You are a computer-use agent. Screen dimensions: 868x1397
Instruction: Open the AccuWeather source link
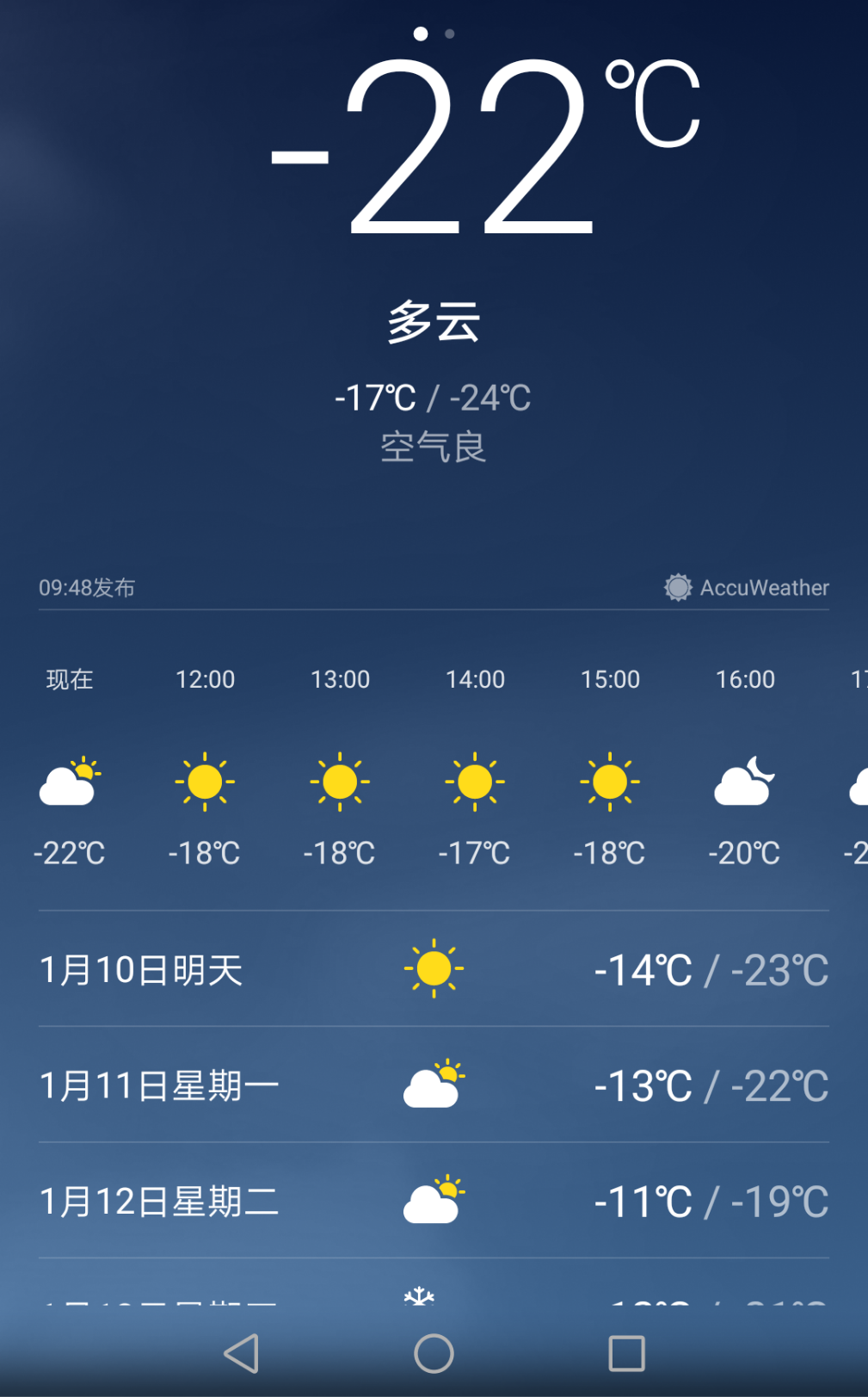click(x=747, y=588)
